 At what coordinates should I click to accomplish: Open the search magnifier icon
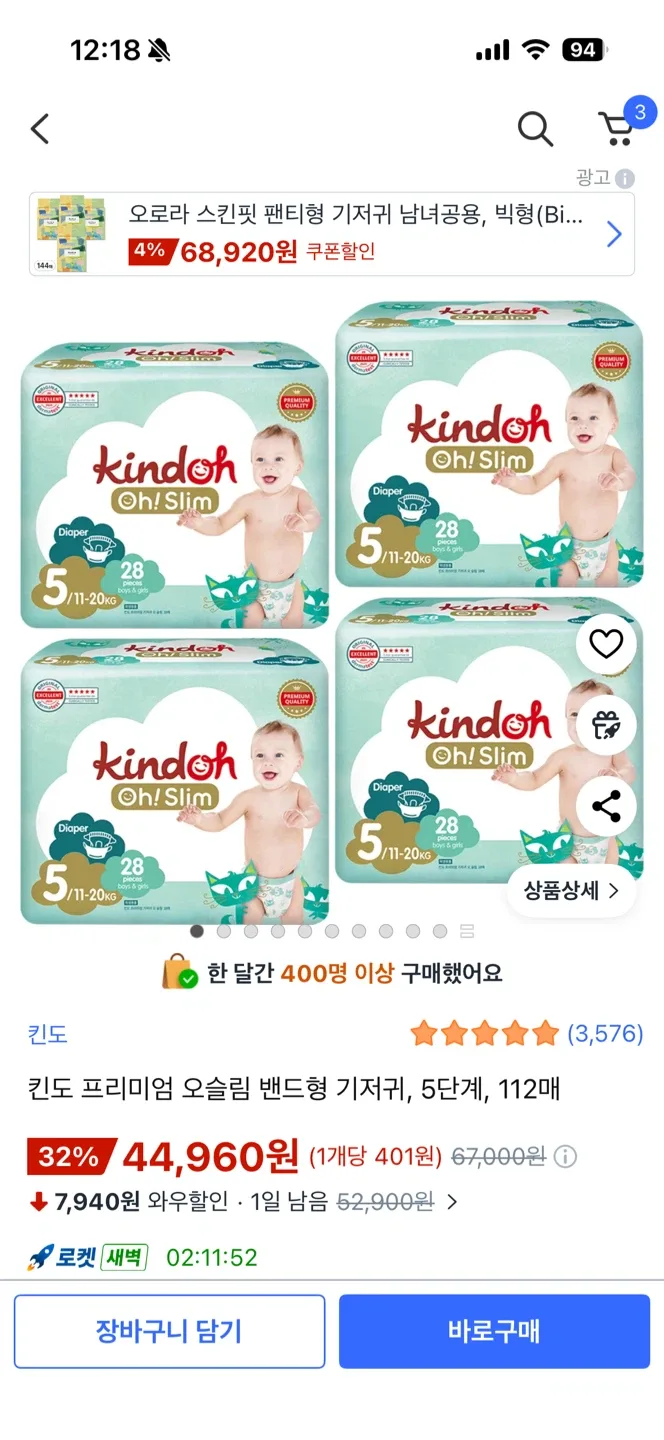click(x=535, y=129)
